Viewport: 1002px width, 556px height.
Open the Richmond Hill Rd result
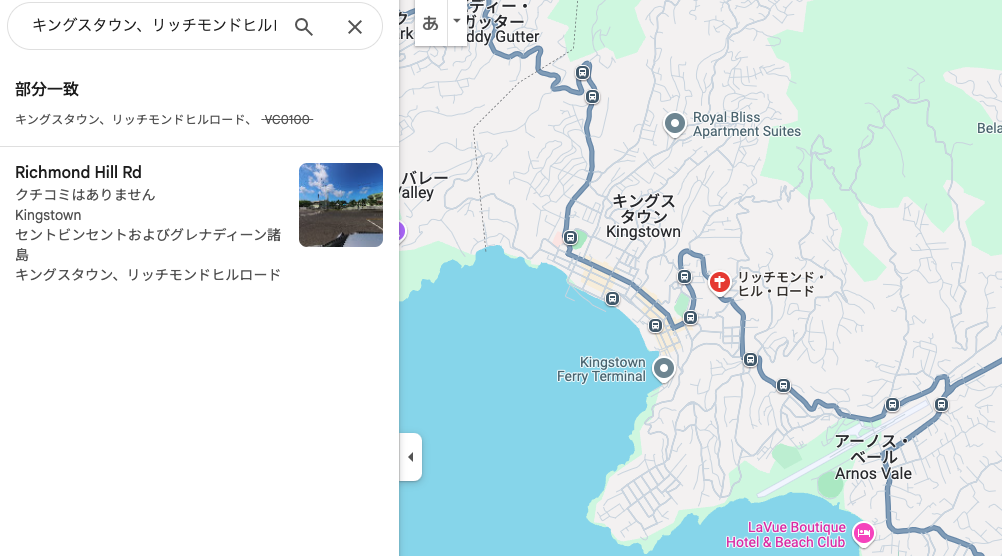point(78,173)
